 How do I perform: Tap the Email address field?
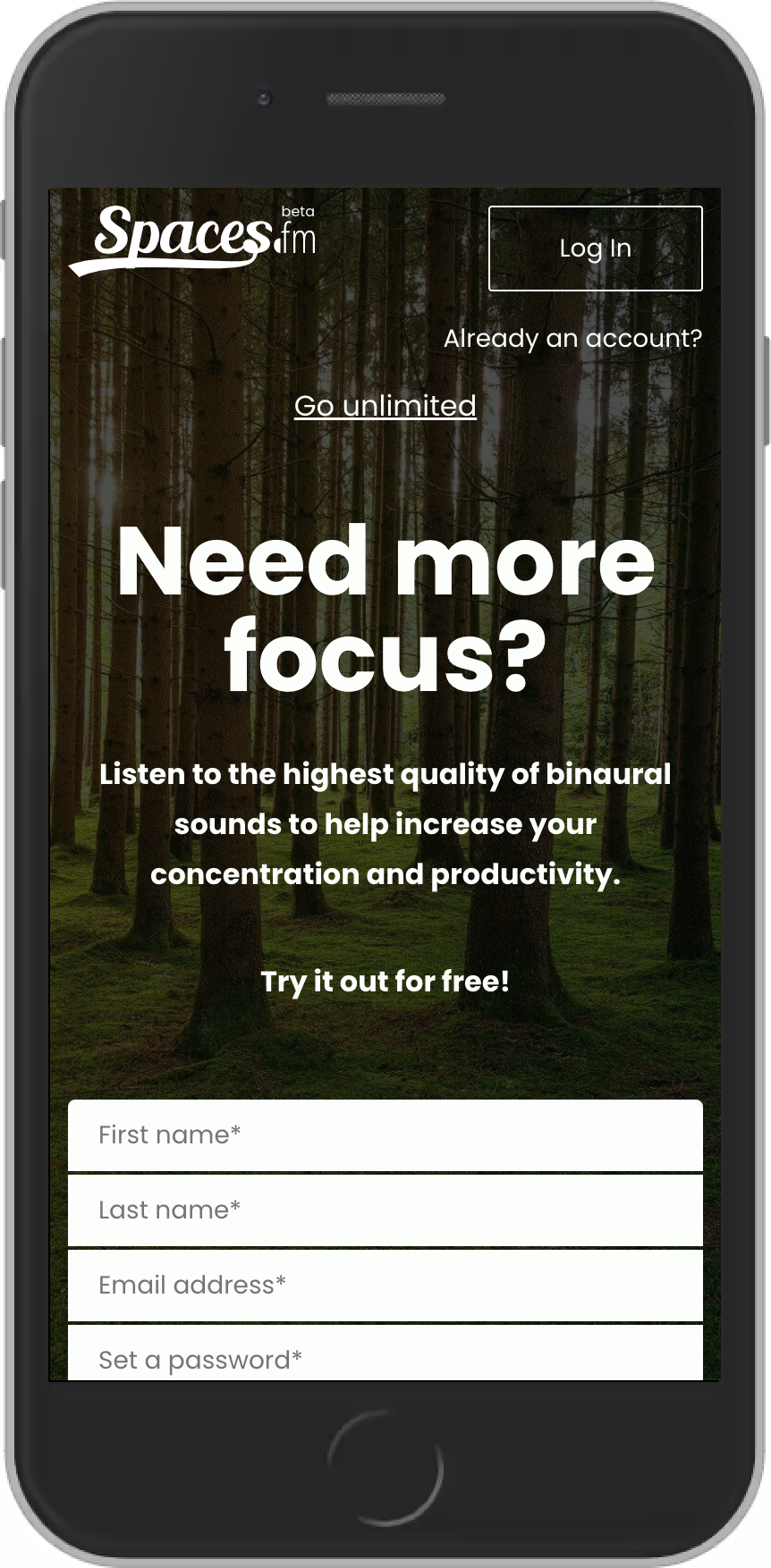click(385, 1286)
